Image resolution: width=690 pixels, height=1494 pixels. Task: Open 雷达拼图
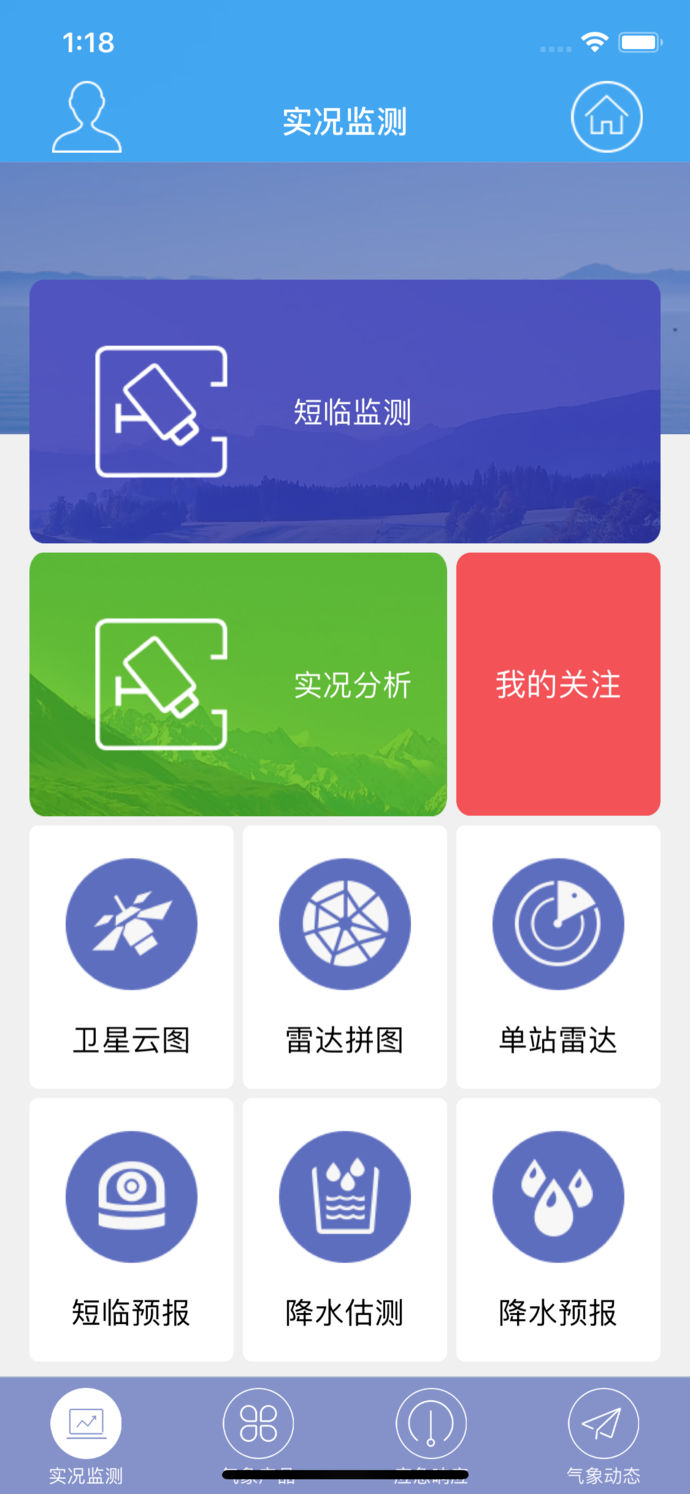pos(345,957)
